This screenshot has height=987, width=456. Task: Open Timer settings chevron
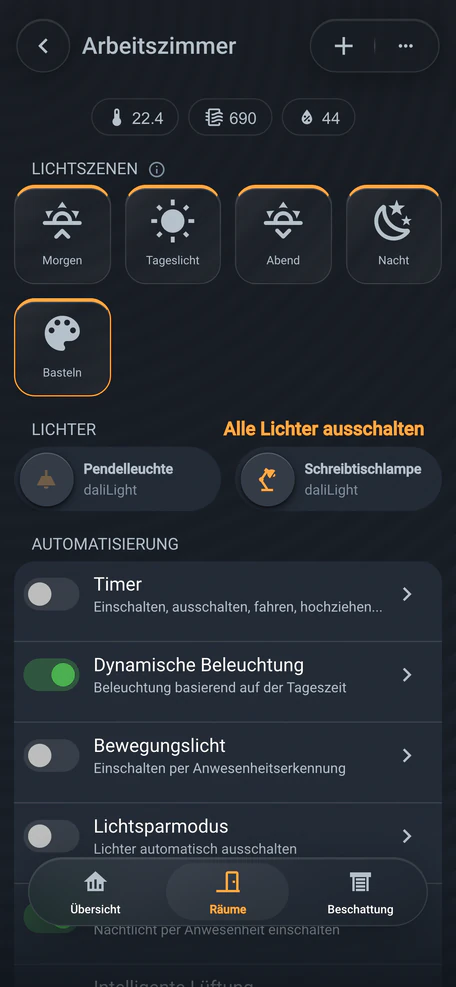tap(407, 594)
